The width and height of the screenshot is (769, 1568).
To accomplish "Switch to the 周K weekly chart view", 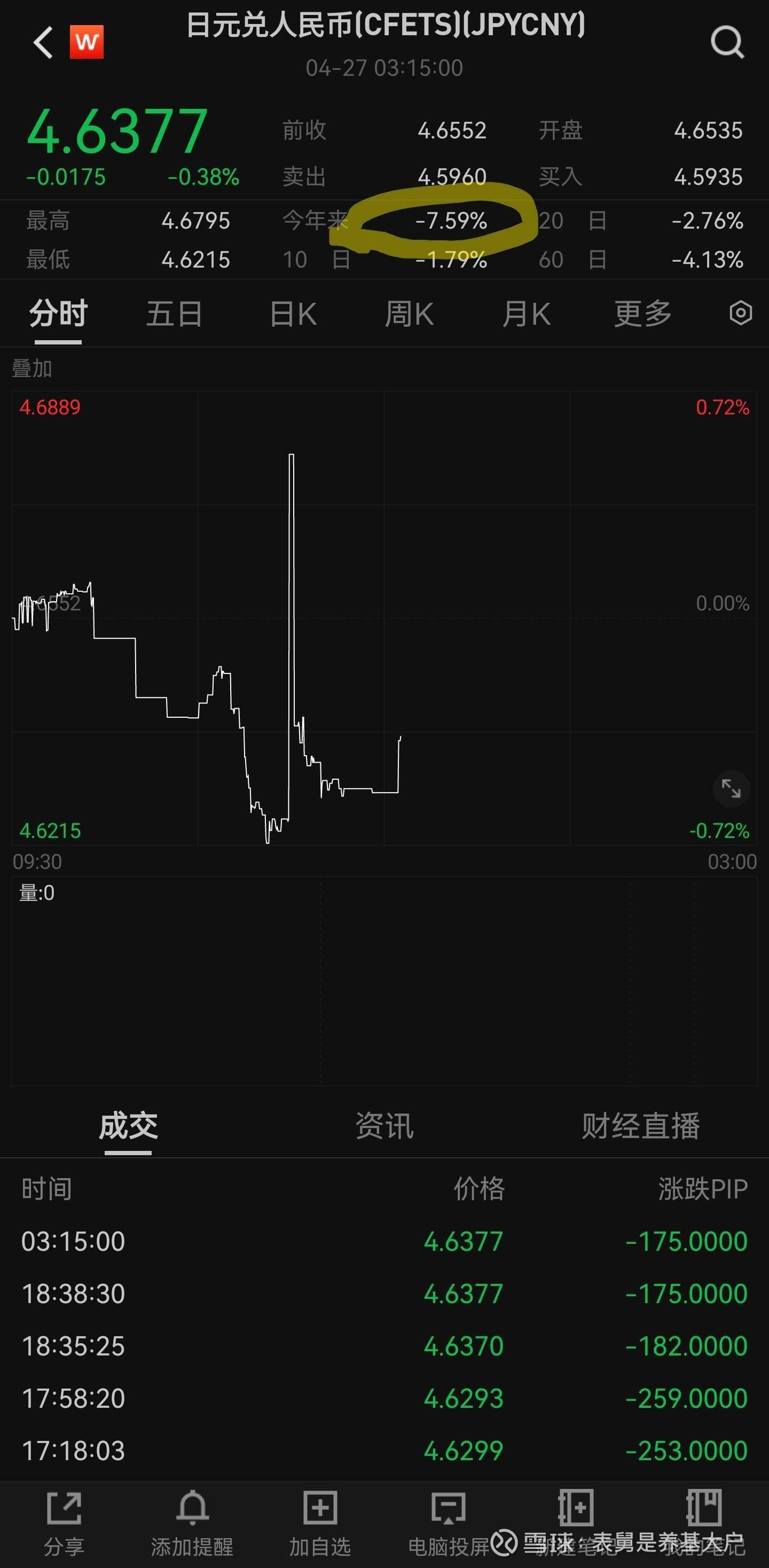I will click(409, 313).
